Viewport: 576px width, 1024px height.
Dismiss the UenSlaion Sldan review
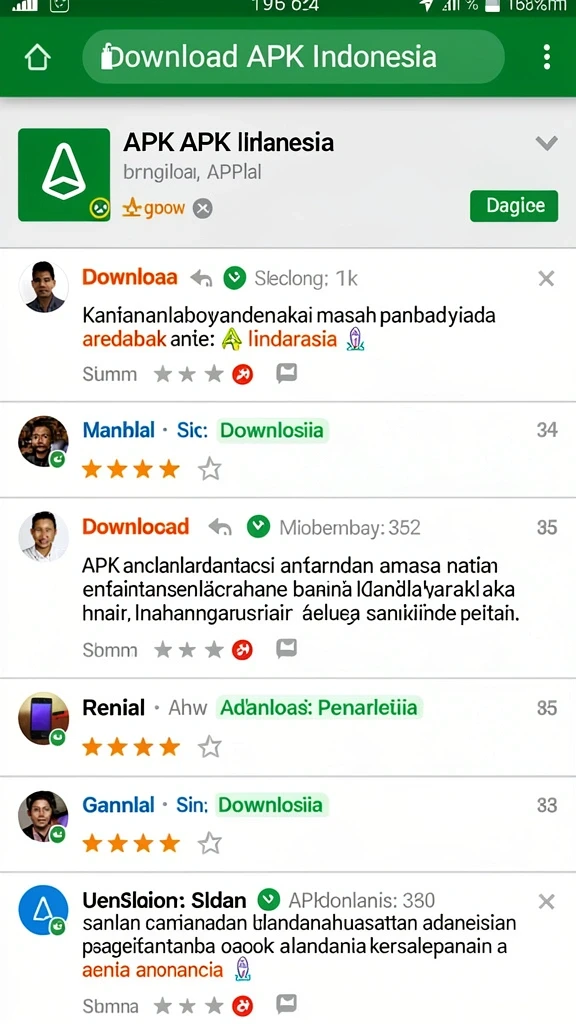click(546, 902)
